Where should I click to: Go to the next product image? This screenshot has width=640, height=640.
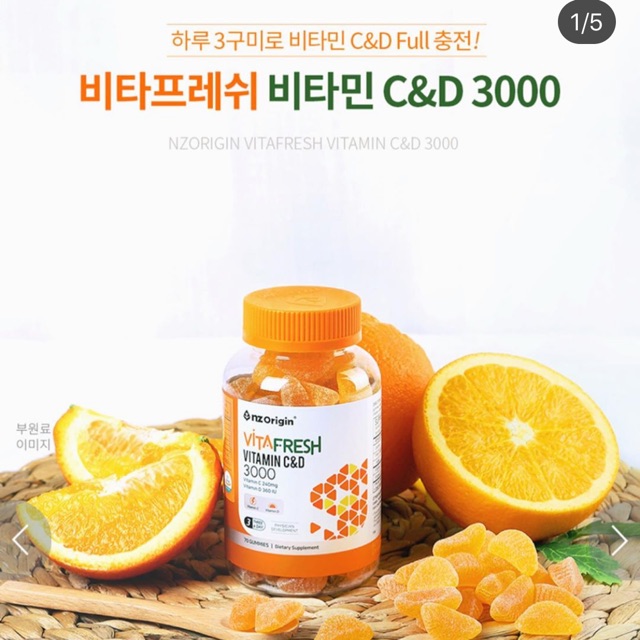[619, 540]
